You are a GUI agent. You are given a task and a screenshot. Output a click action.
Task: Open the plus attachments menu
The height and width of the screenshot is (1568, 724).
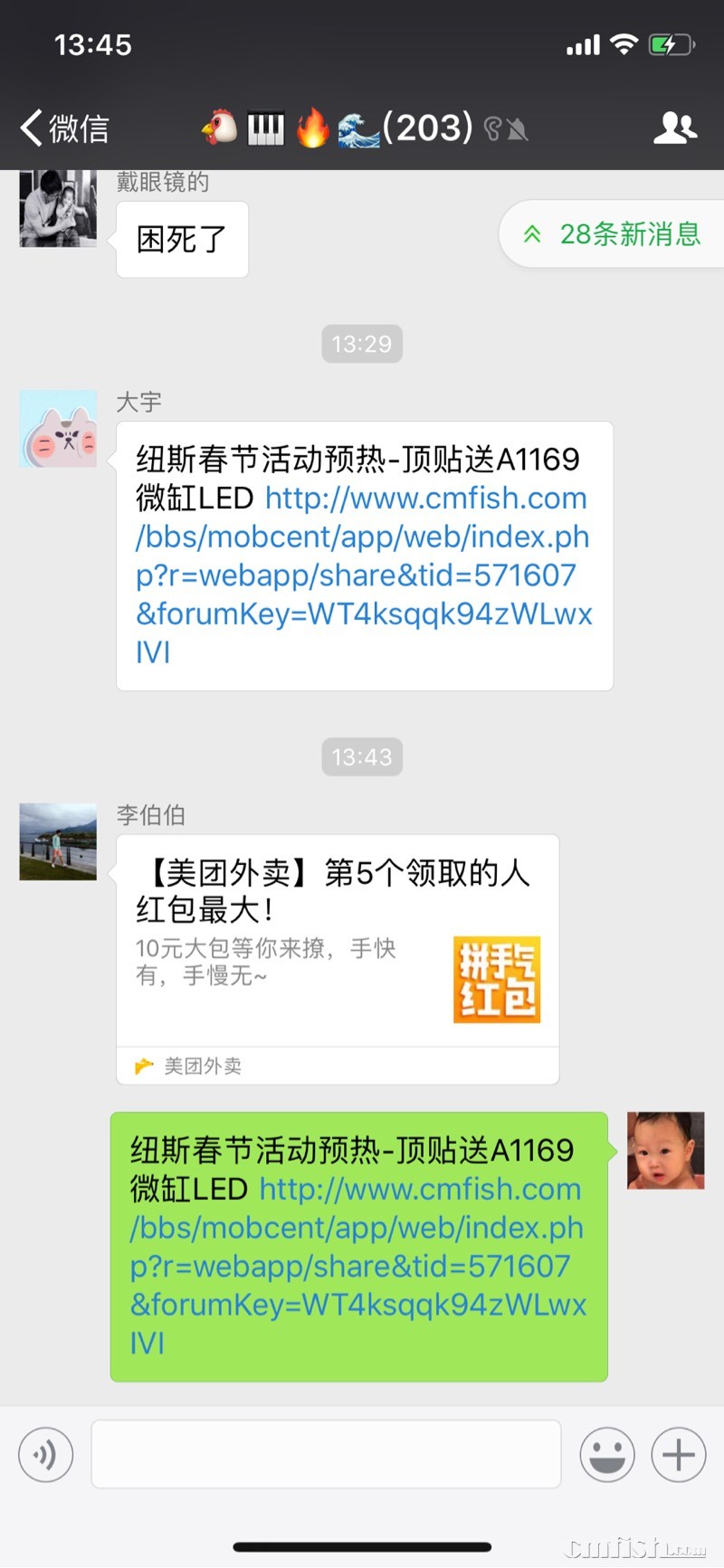(x=678, y=1454)
